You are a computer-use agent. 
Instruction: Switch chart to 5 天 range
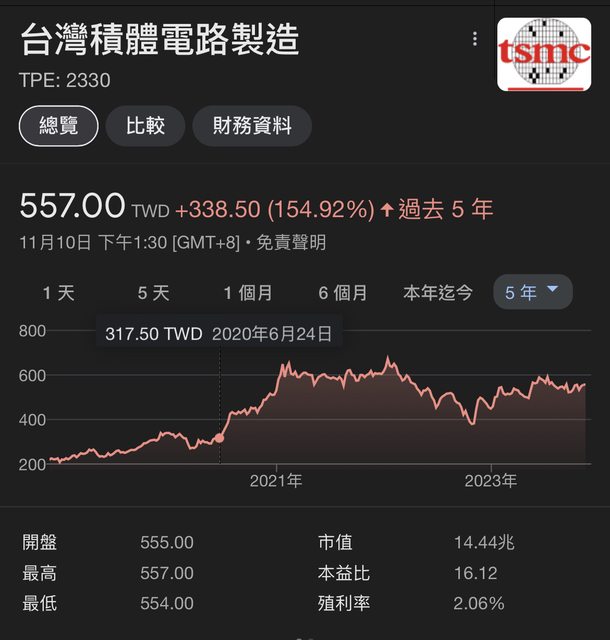point(154,293)
